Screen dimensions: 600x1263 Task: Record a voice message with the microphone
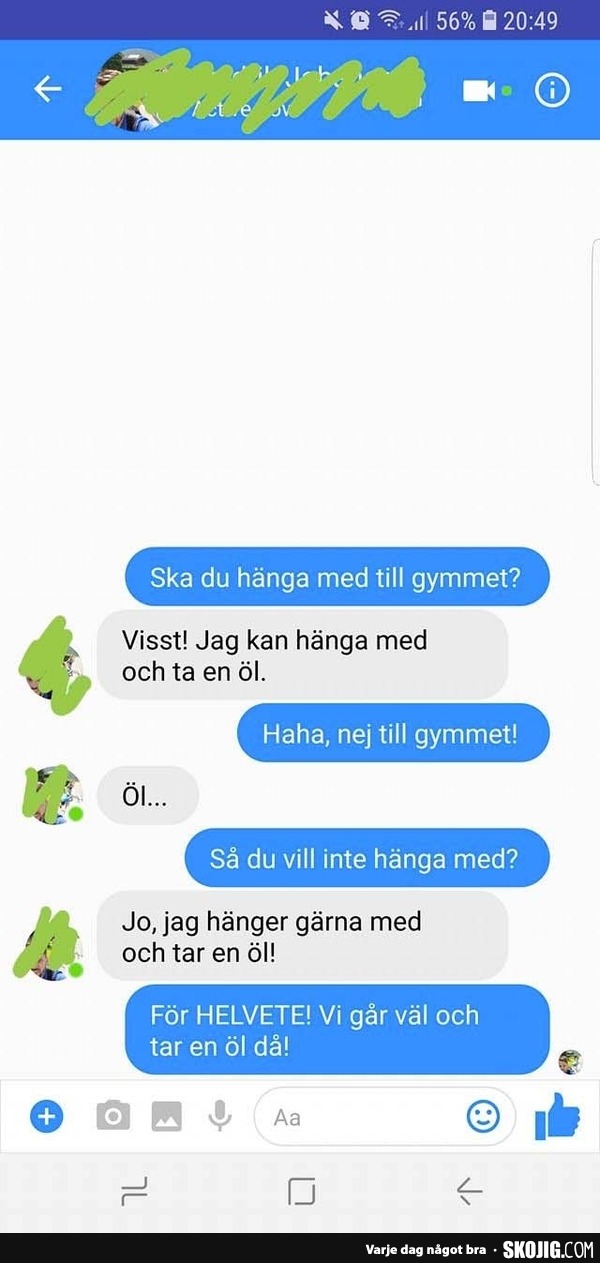click(220, 1115)
